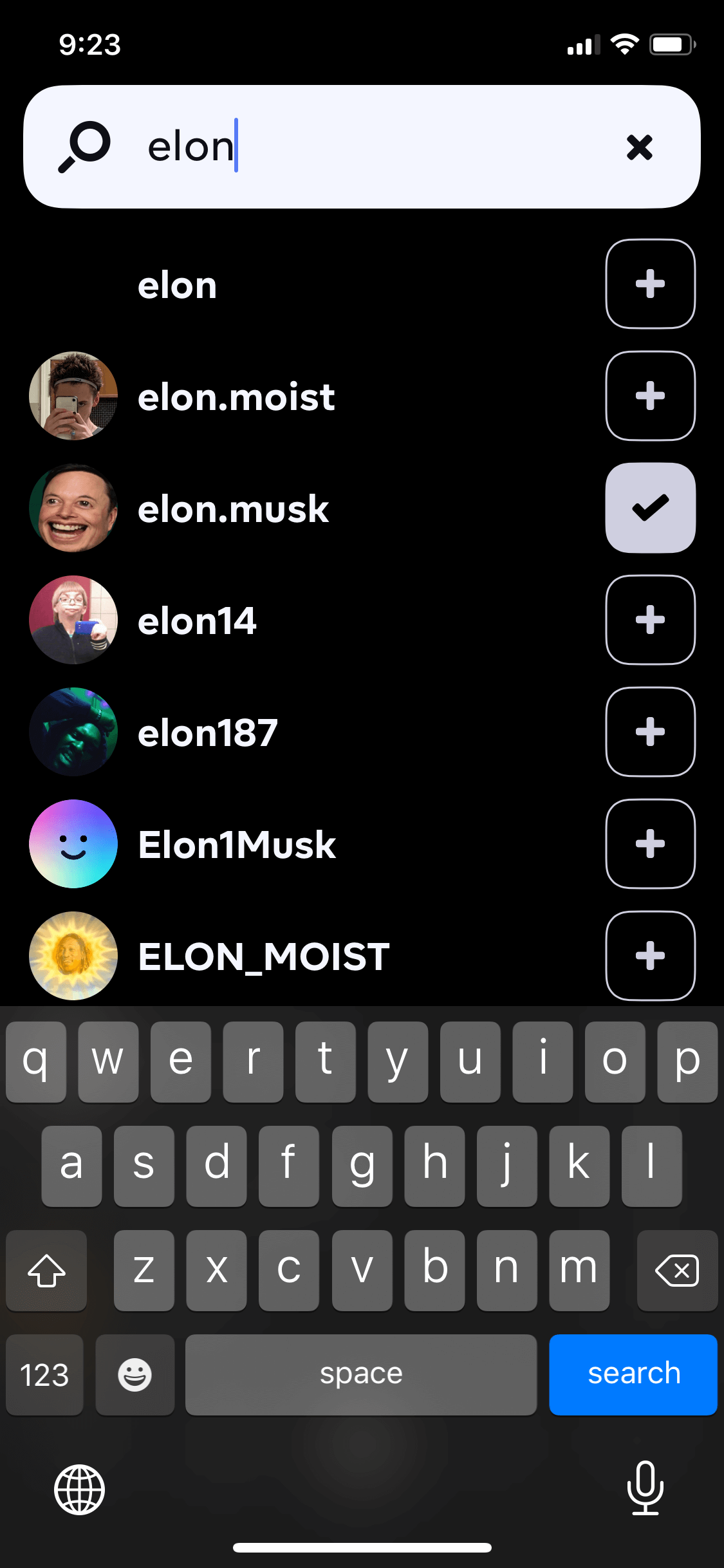
Task: Add the user elon.moist
Action: tap(650, 396)
